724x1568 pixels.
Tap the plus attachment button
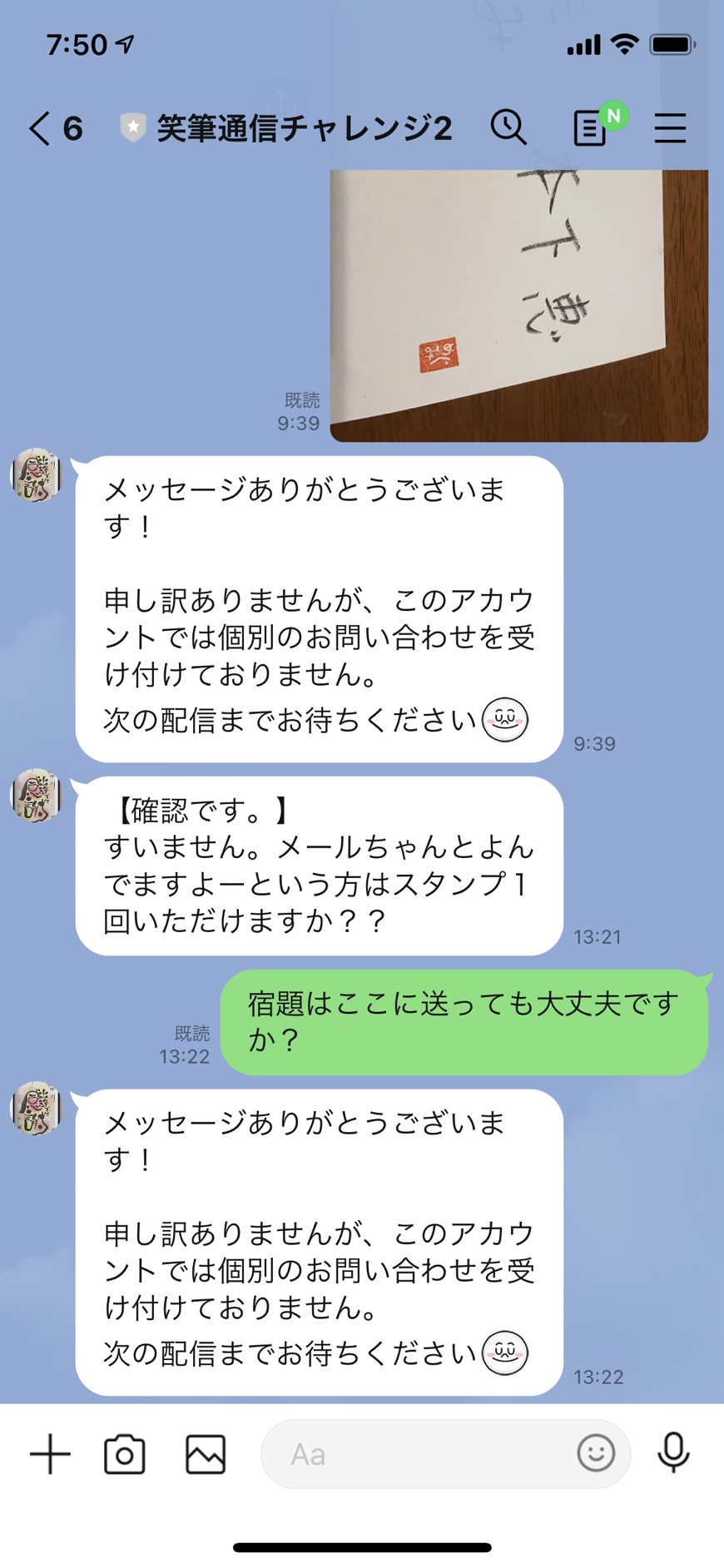coord(50,1454)
